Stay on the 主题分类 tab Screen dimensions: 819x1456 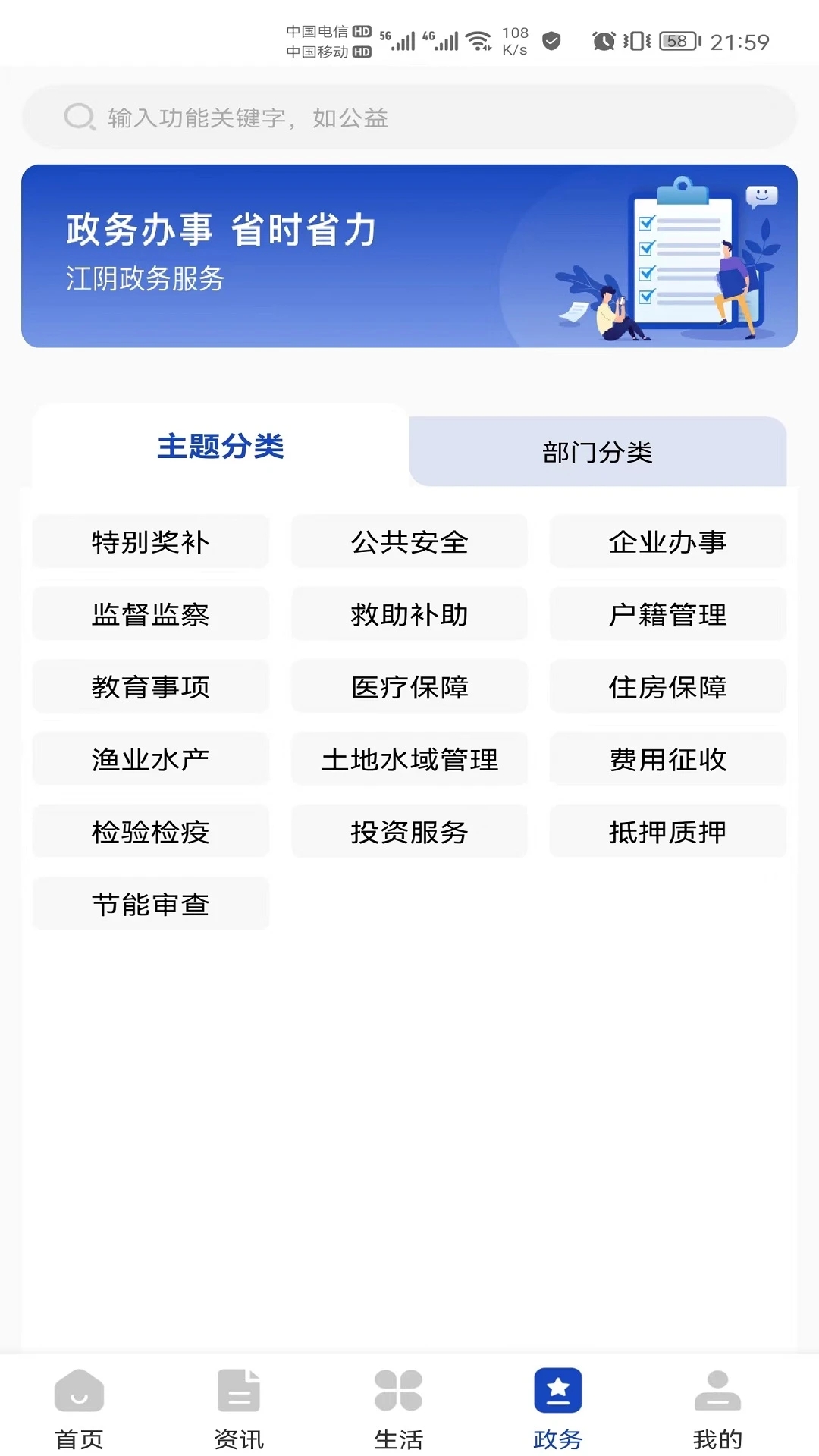point(221,448)
